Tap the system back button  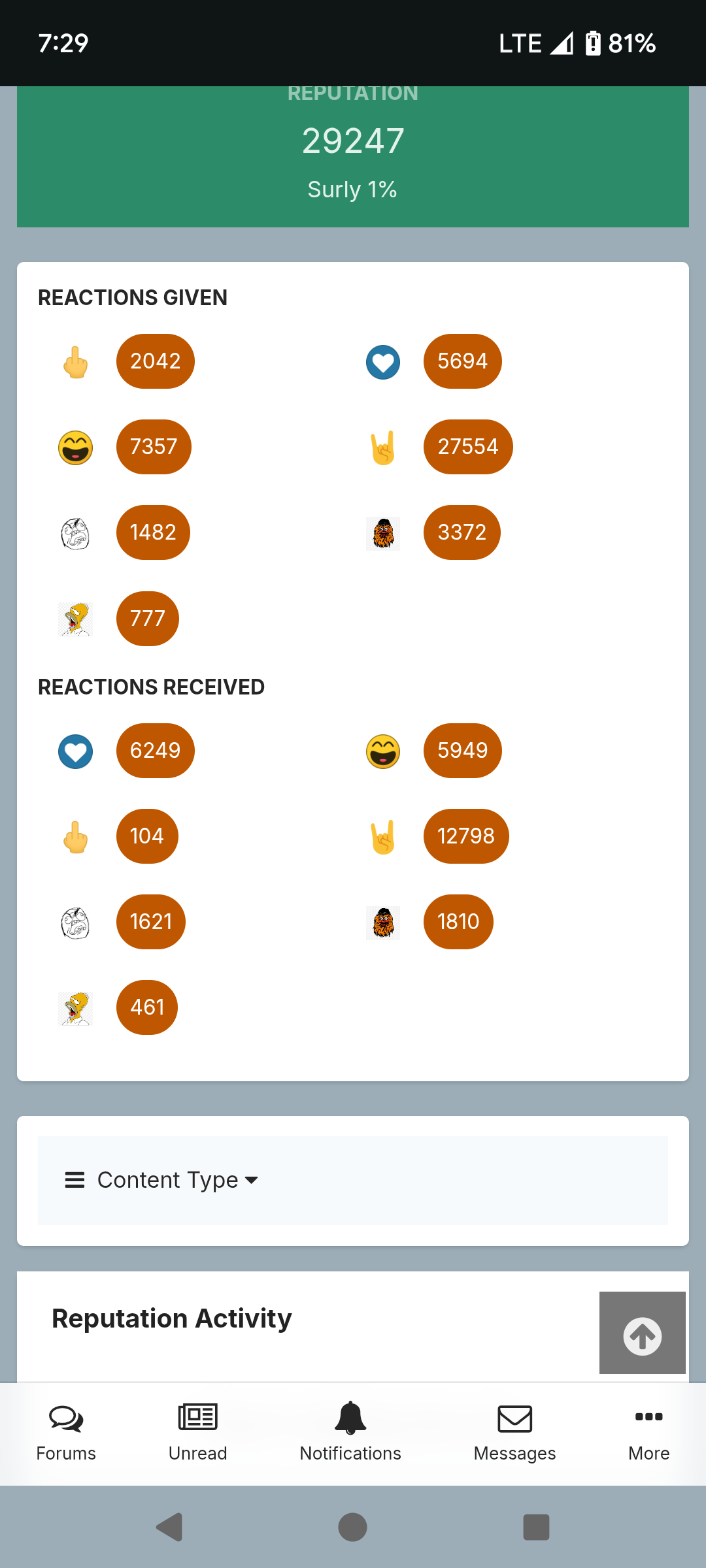(169, 1527)
